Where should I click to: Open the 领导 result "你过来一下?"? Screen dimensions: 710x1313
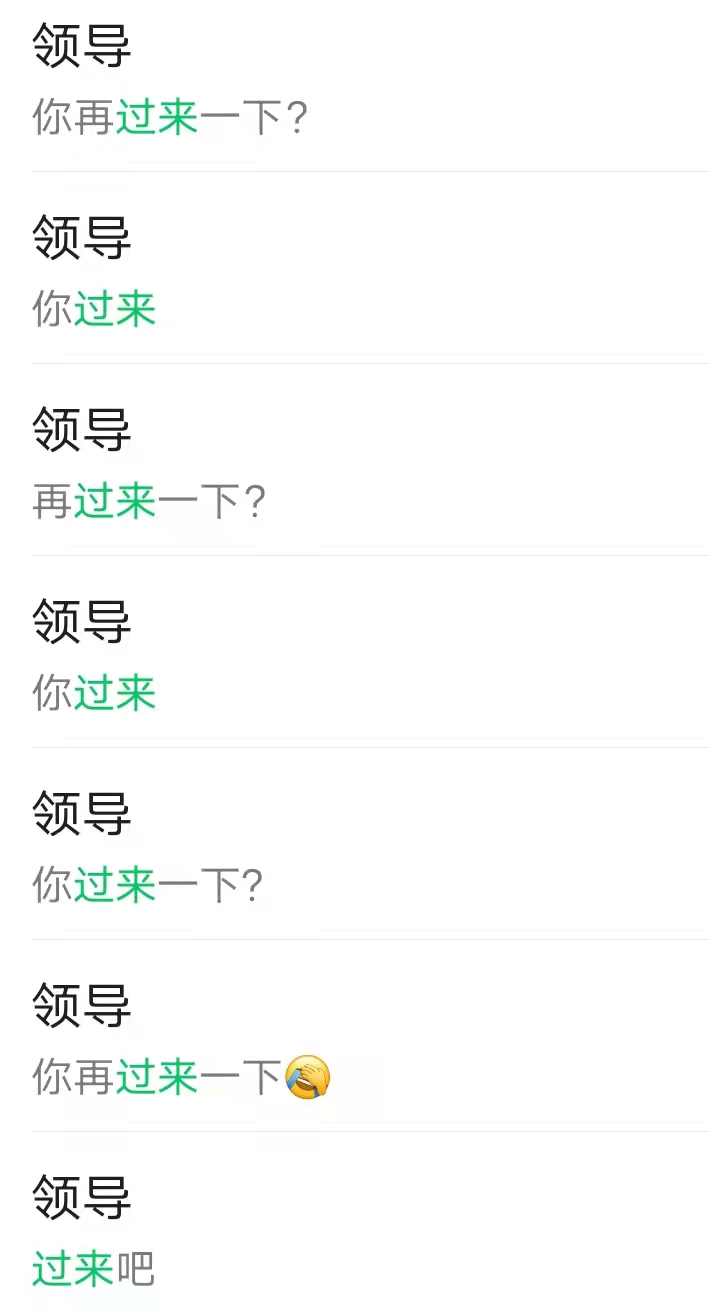[x=355, y=844]
